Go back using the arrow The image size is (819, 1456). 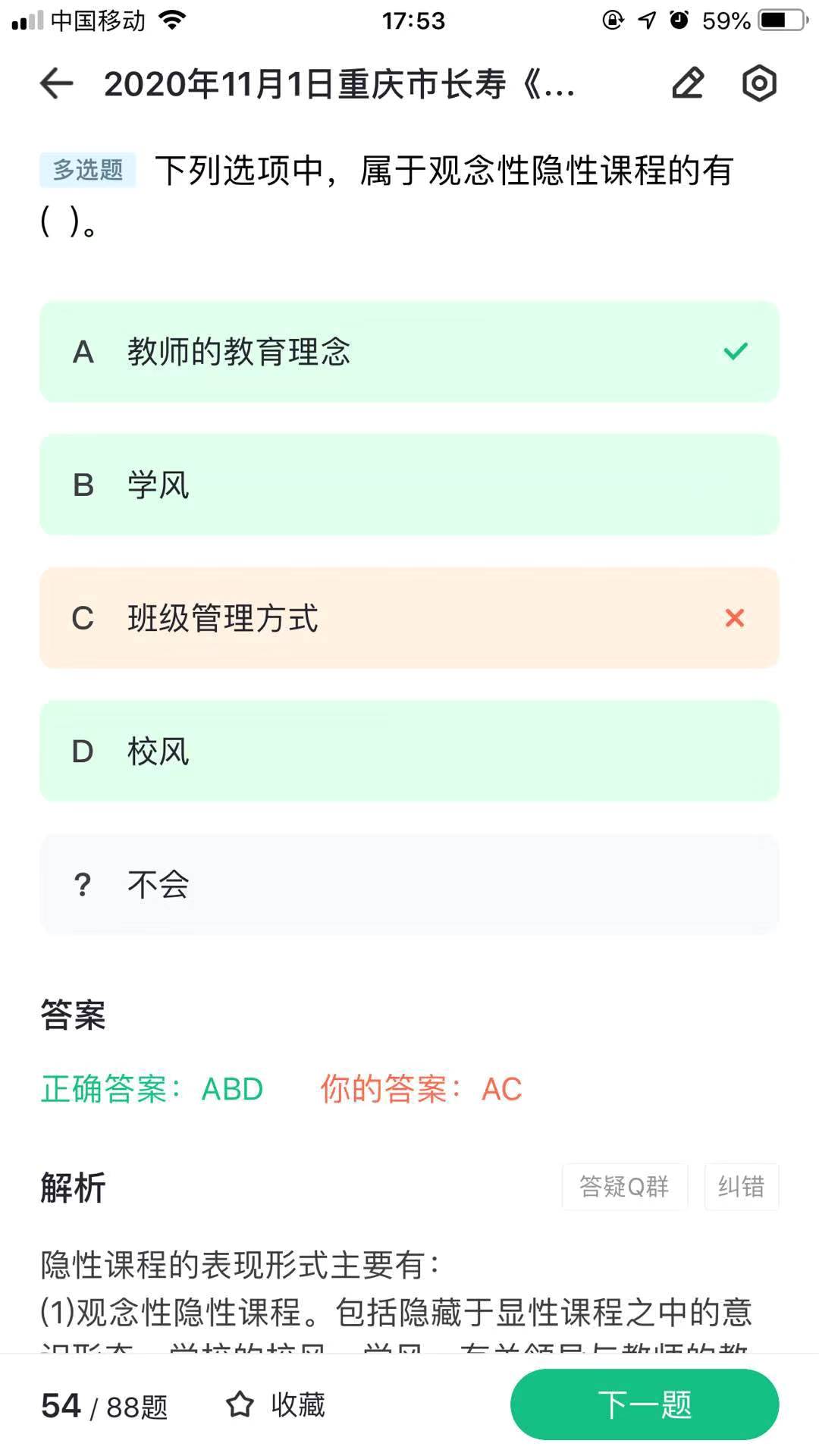point(57,83)
